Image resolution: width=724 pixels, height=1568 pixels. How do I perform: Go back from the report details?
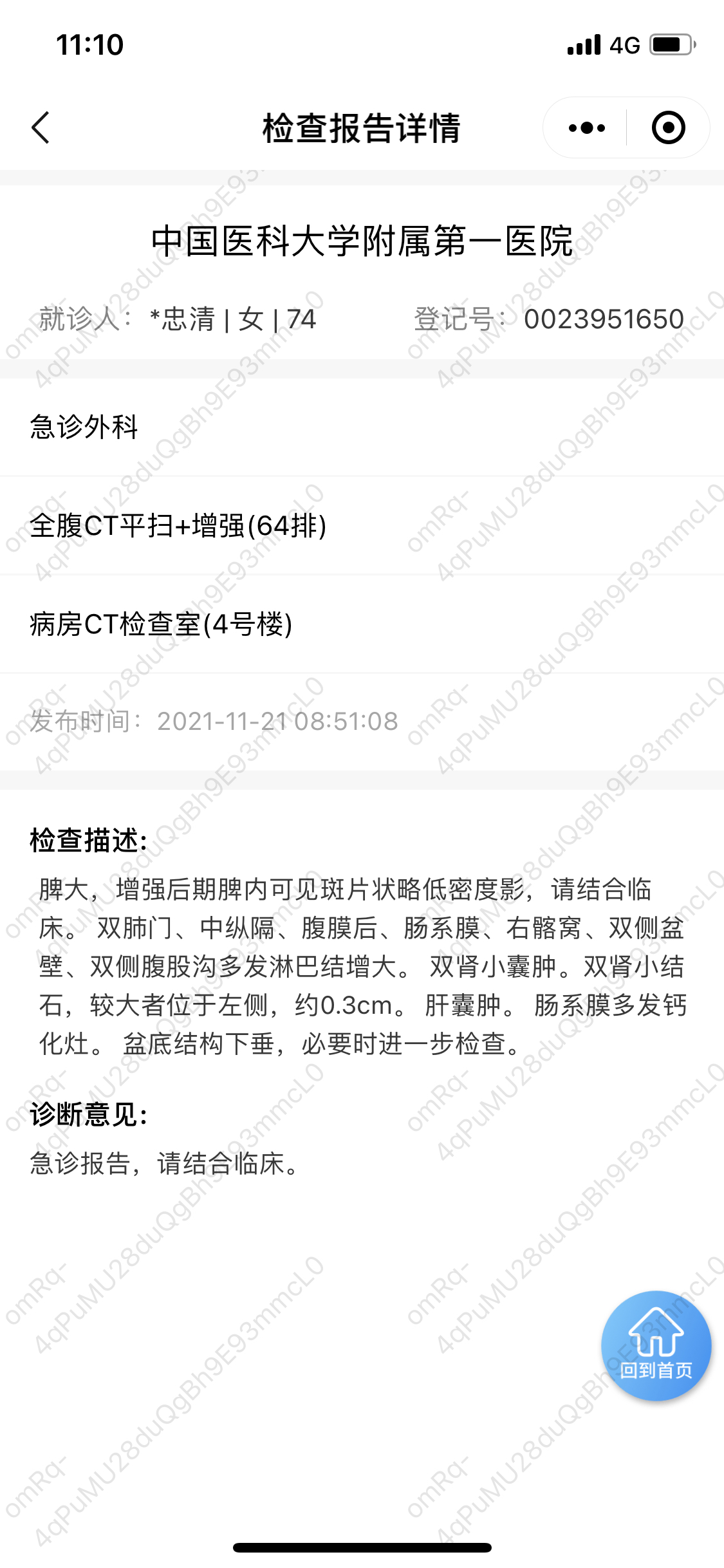coord(41,127)
